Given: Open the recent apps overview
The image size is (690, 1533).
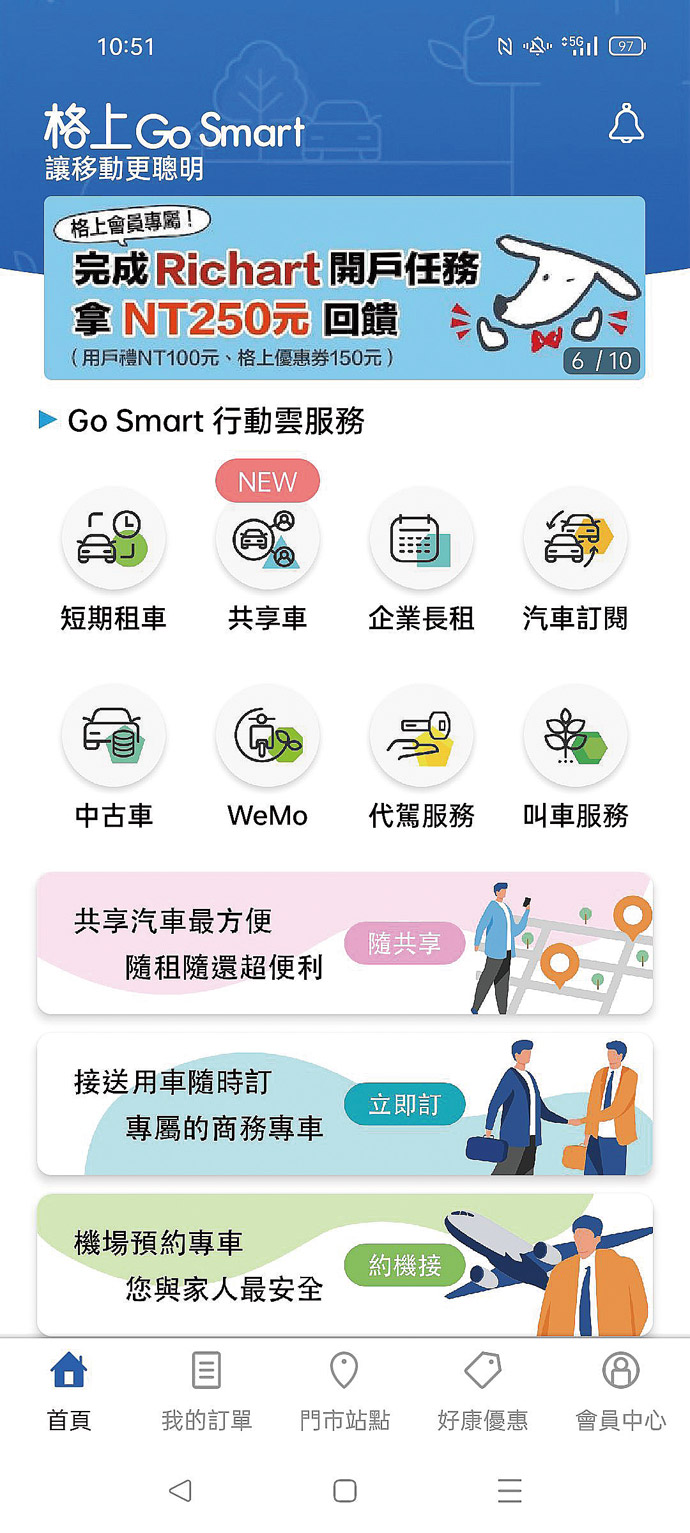Looking at the screenshot, I should pos(509,1491).
